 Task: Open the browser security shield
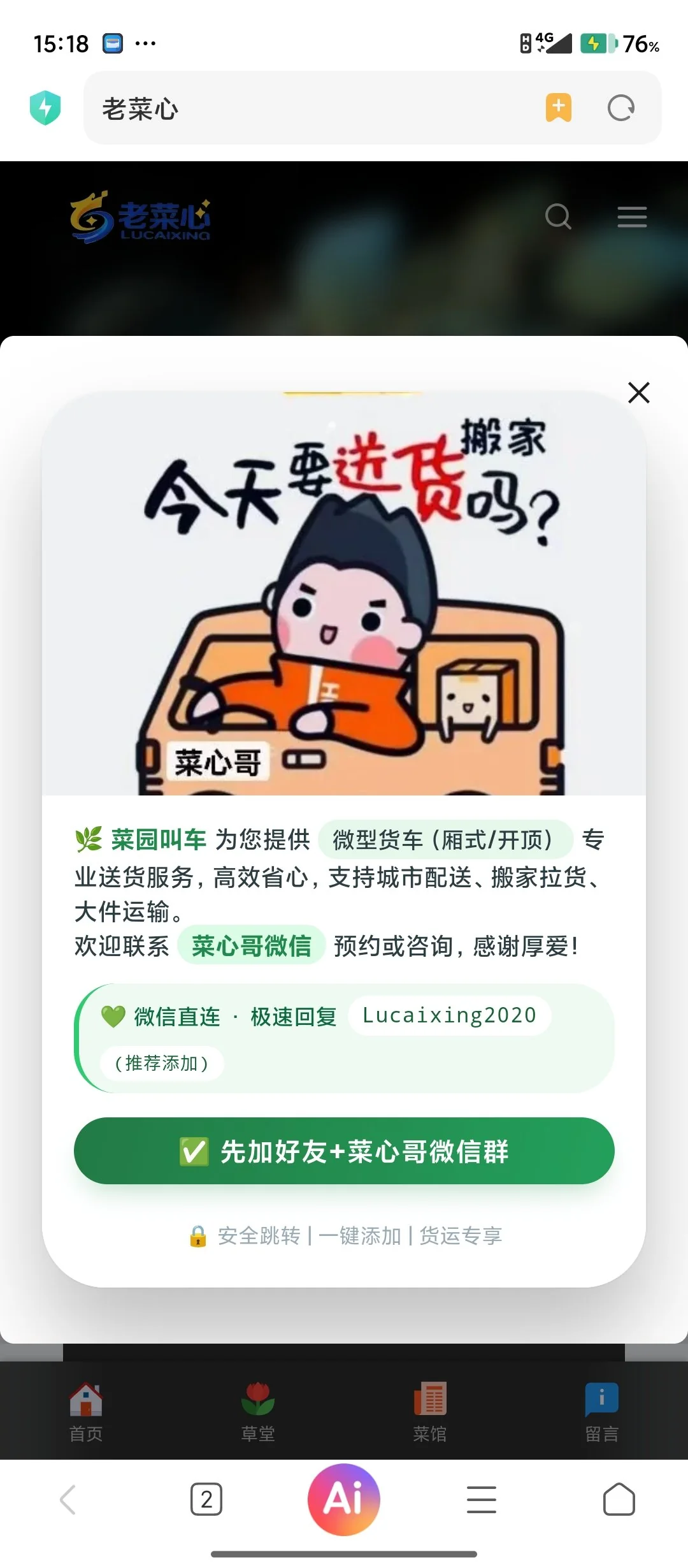click(45, 108)
